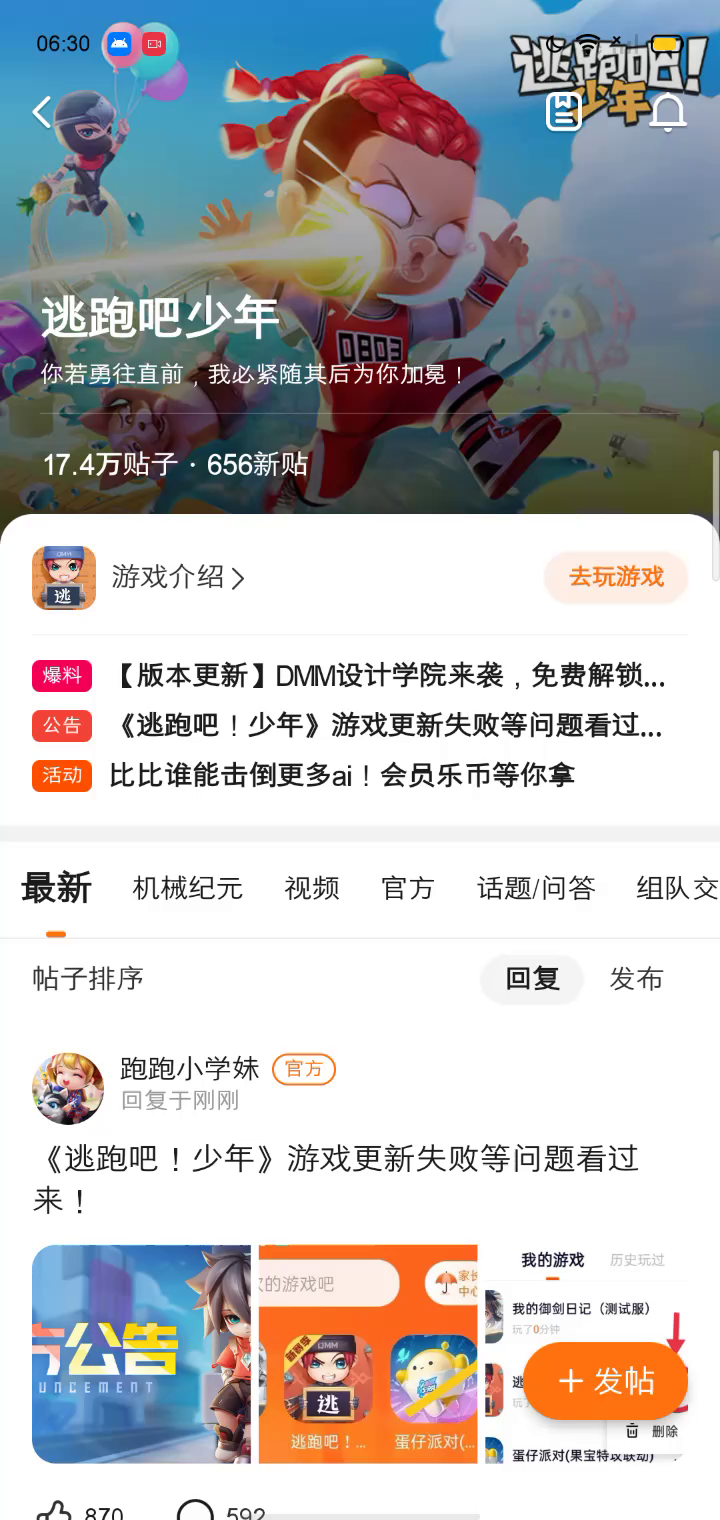Sort posts by 发布

(x=636, y=979)
